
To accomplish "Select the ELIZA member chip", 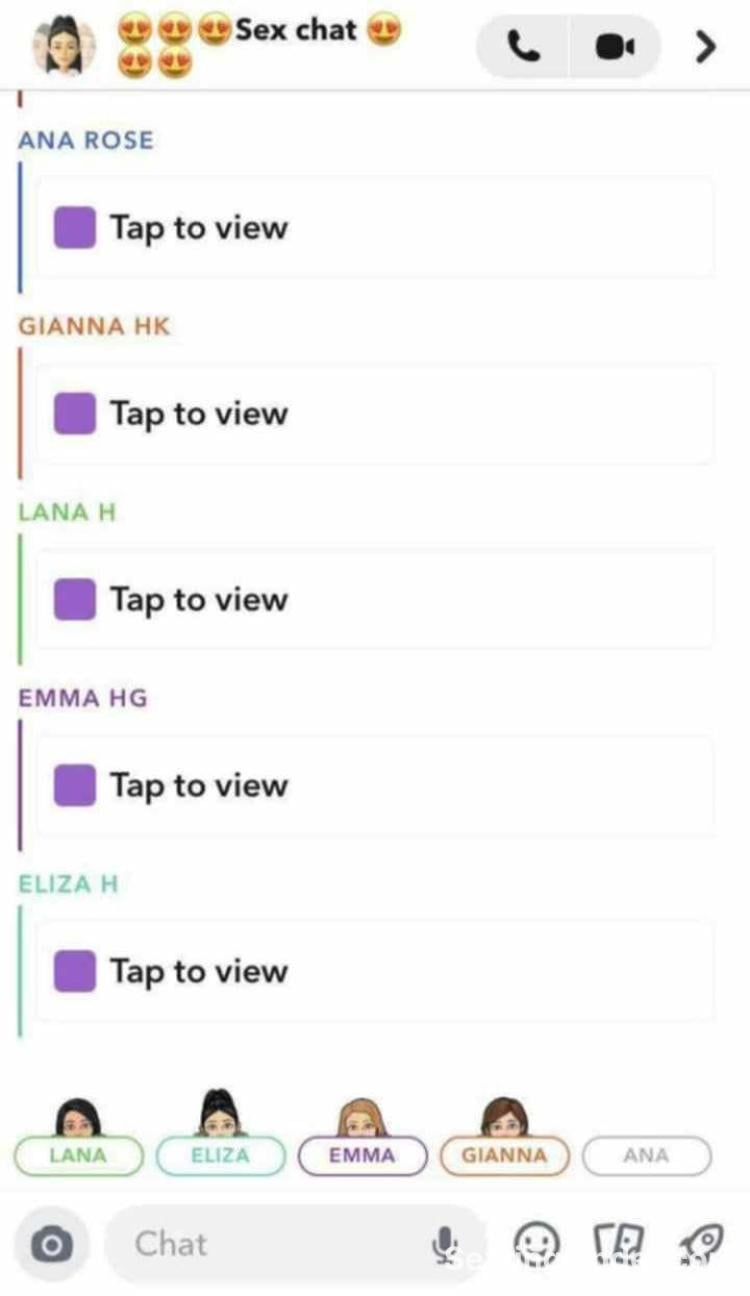I will point(220,1155).
